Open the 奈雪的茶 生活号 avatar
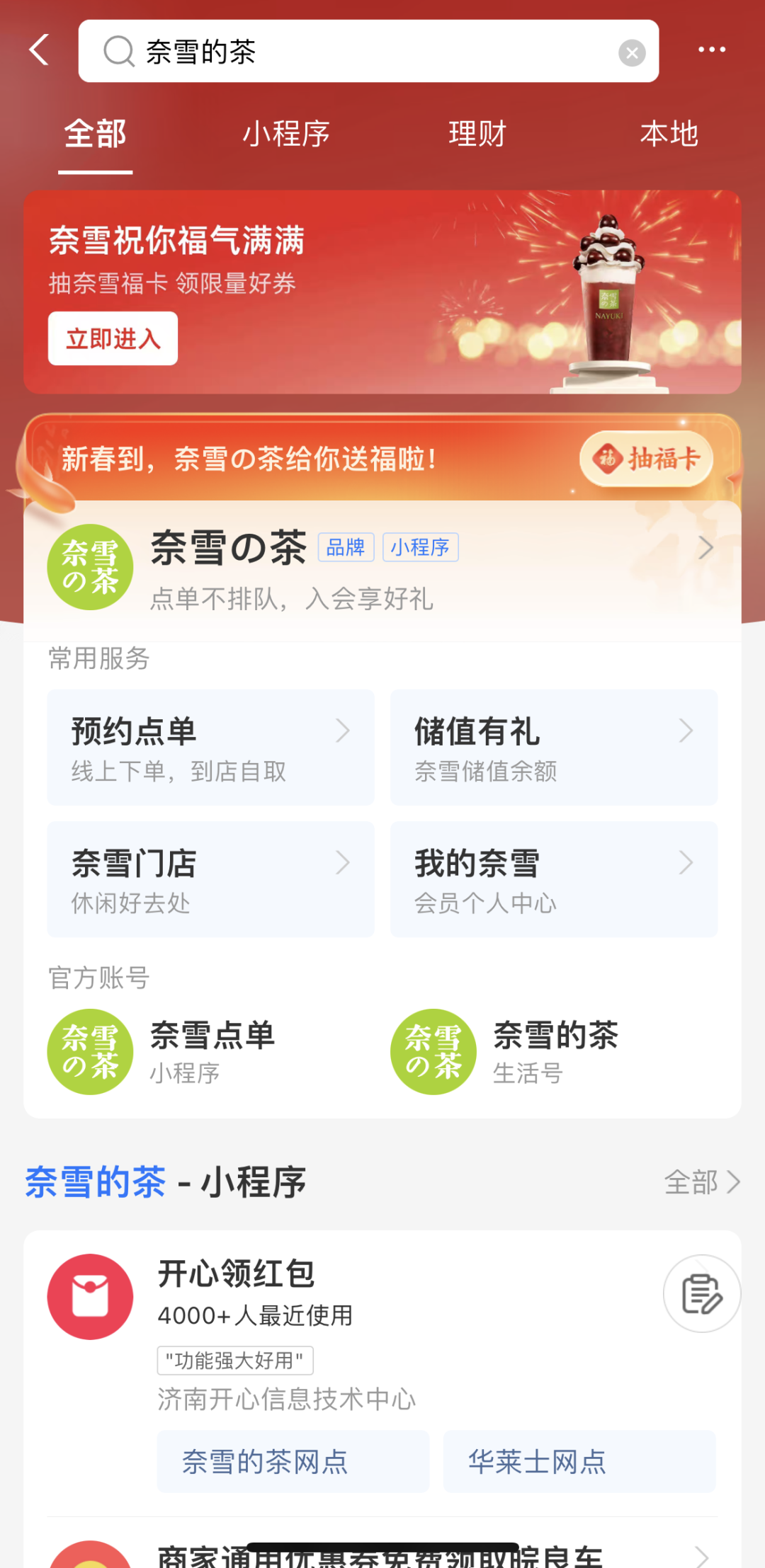This screenshot has width=765, height=1568. (x=433, y=1052)
